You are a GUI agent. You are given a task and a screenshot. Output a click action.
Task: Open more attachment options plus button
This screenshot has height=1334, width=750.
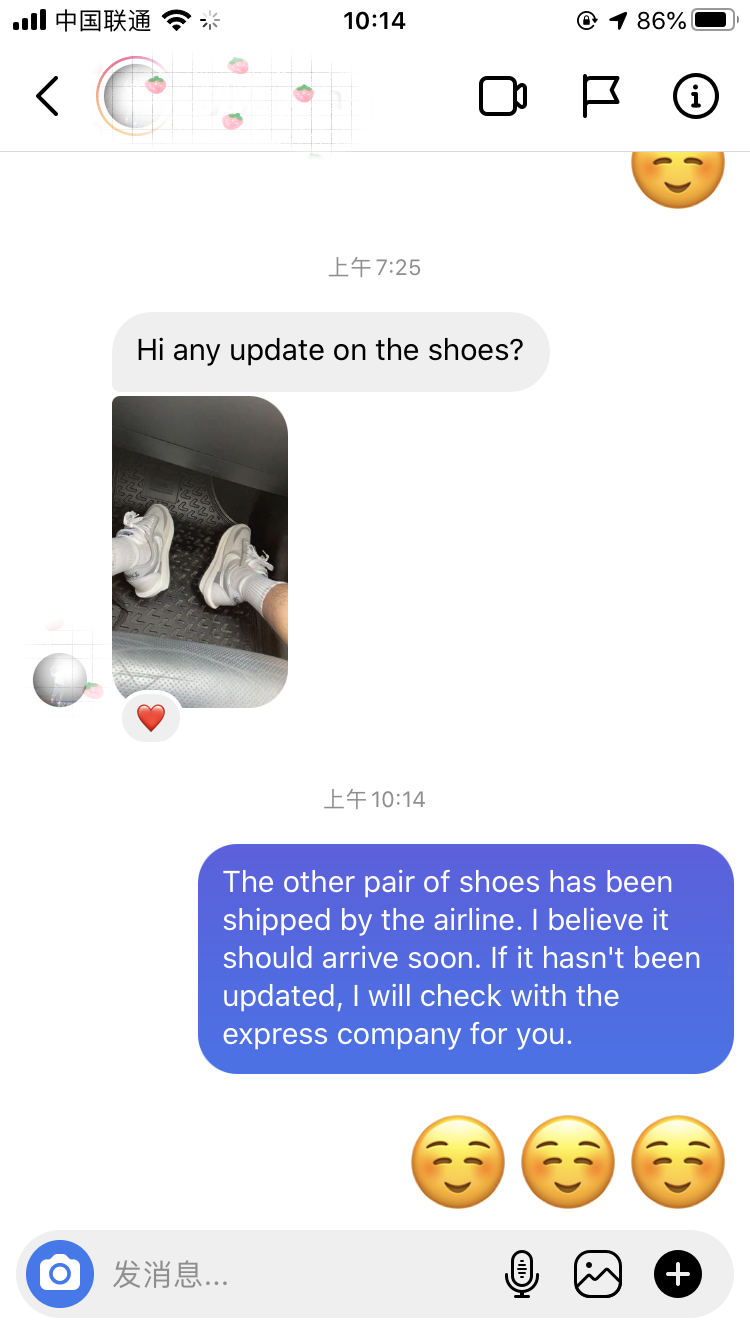click(x=678, y=1274)
